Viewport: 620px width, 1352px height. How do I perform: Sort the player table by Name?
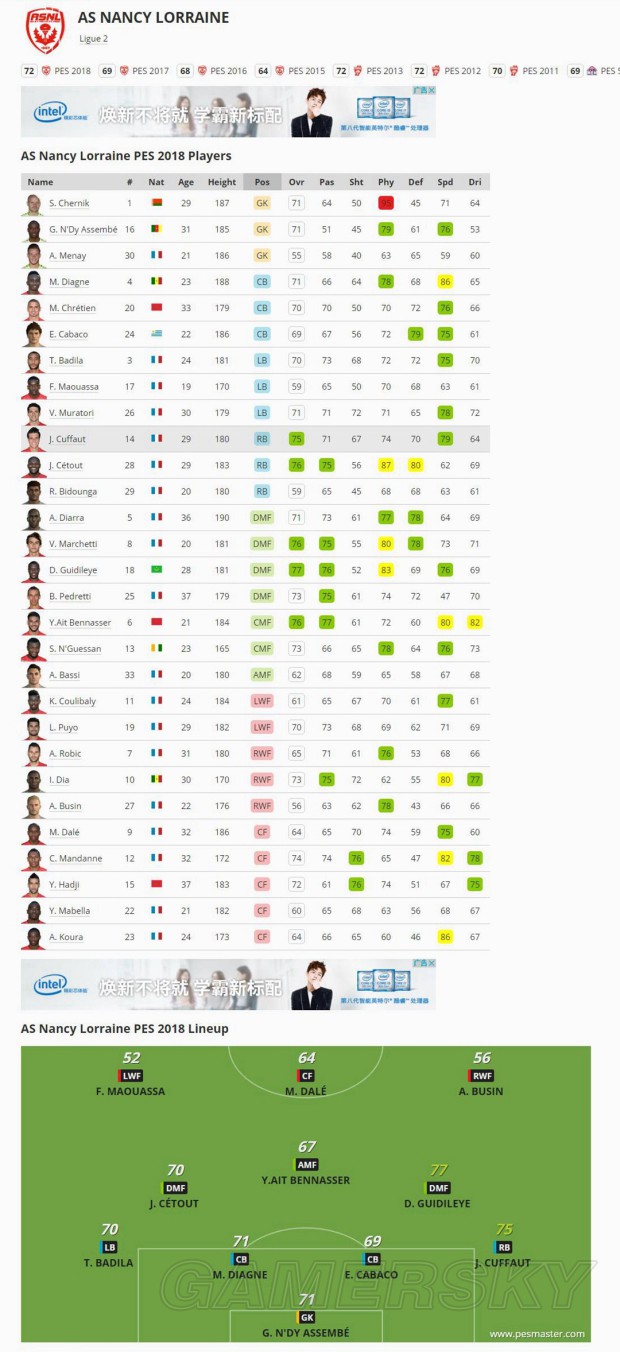click(41, 182)
